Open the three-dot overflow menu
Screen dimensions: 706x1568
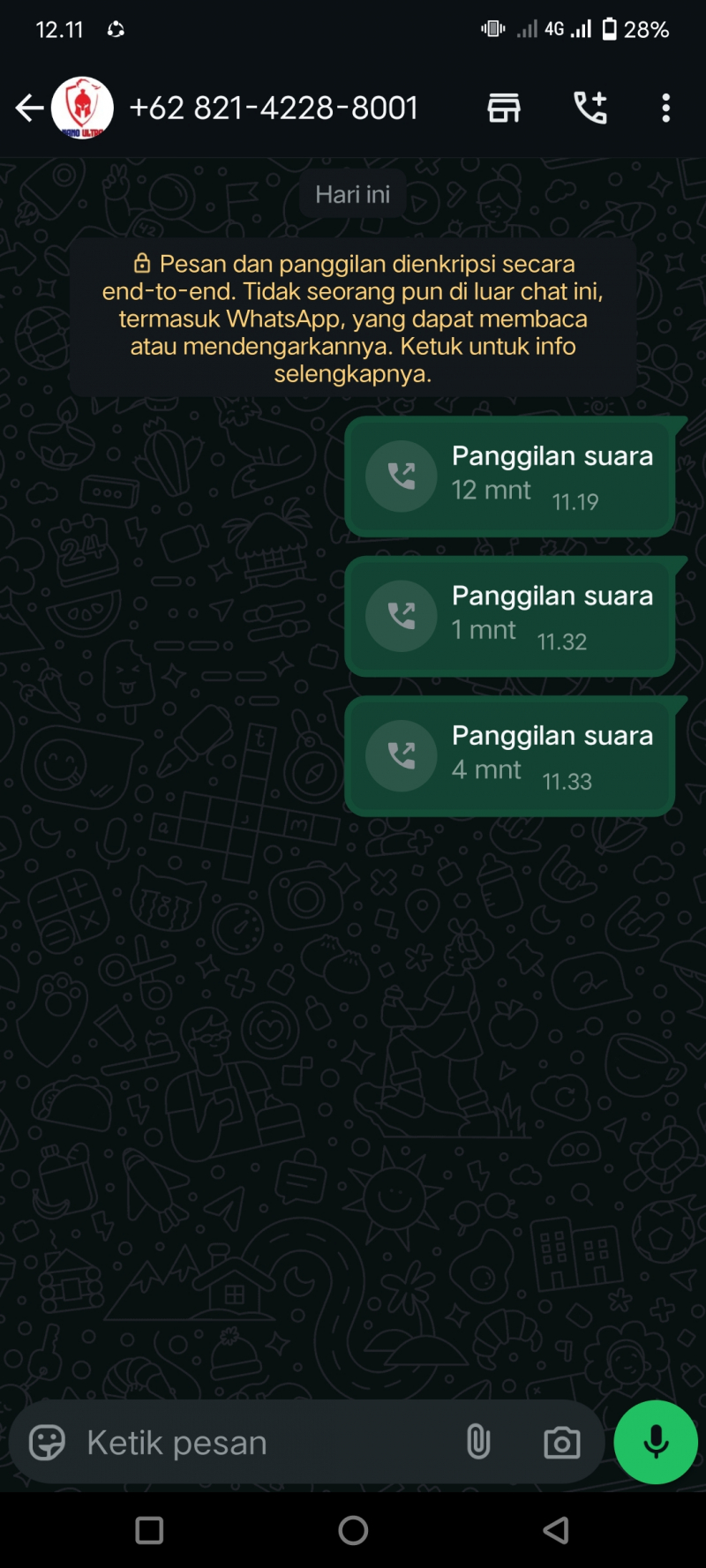point(666,109)
